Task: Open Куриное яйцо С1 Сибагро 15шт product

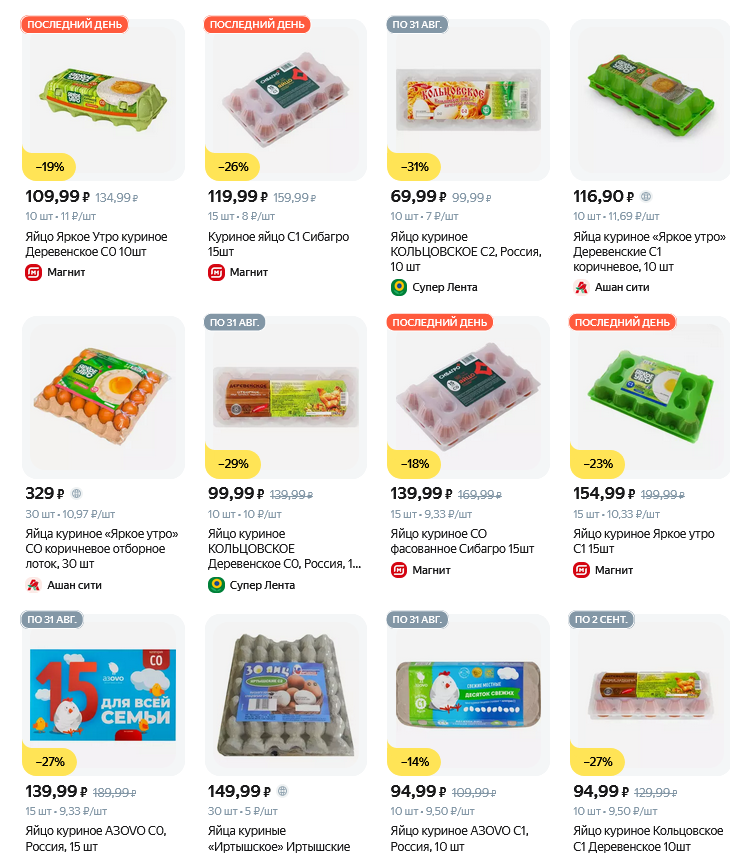Action: (x=286, y=98)
